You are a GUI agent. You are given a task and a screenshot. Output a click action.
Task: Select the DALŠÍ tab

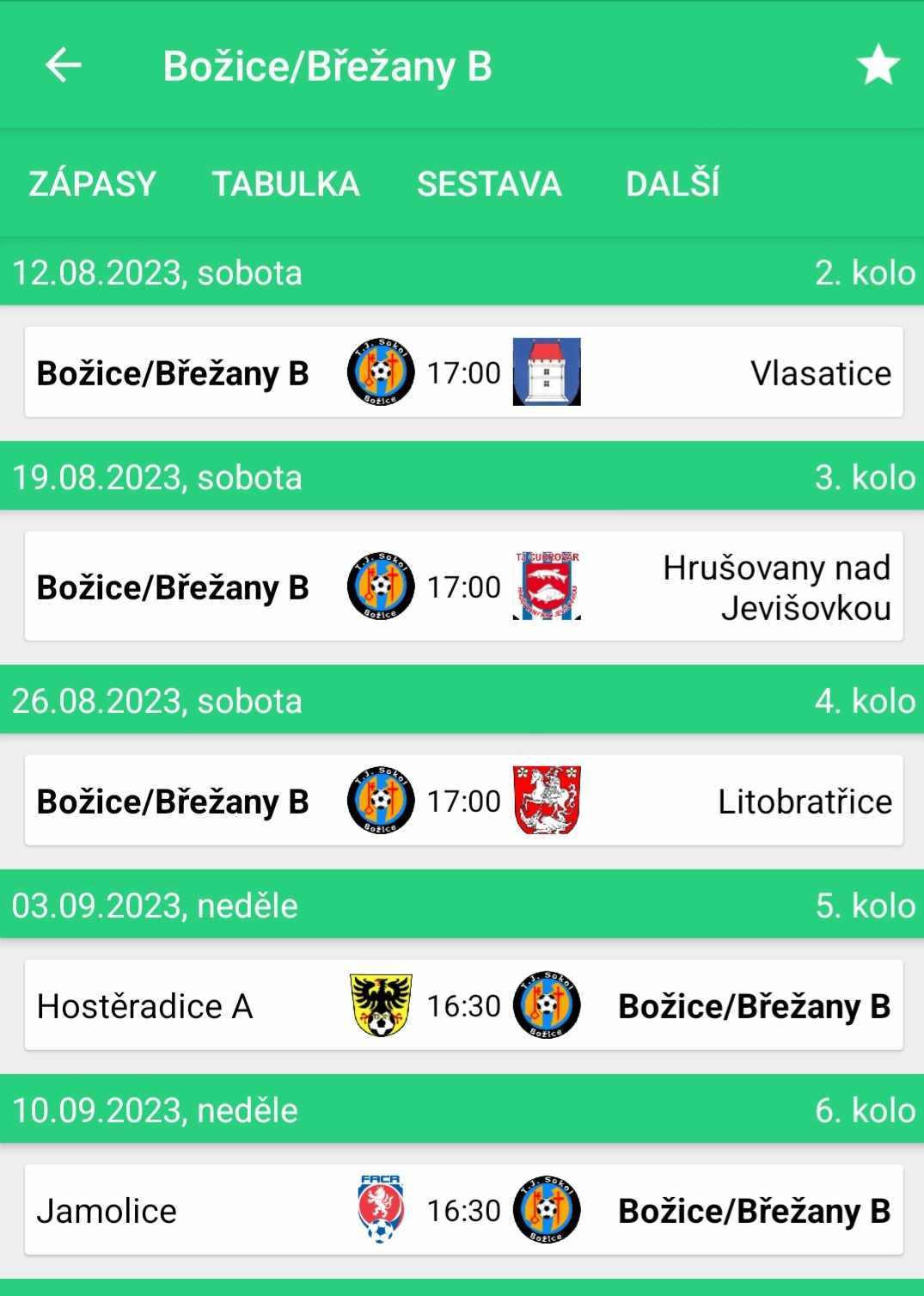click(x=672, y=184)
